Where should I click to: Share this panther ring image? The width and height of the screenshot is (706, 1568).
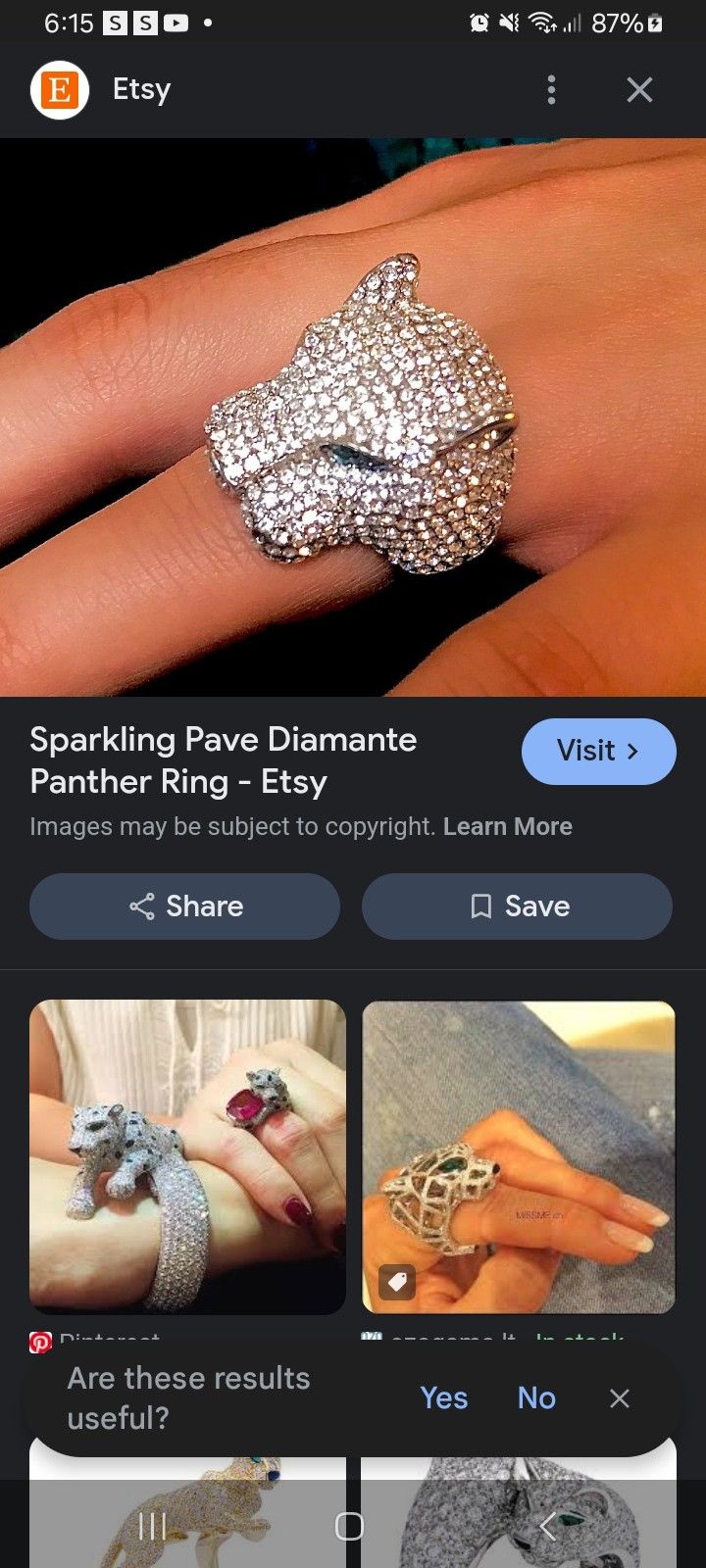[185, 906]
